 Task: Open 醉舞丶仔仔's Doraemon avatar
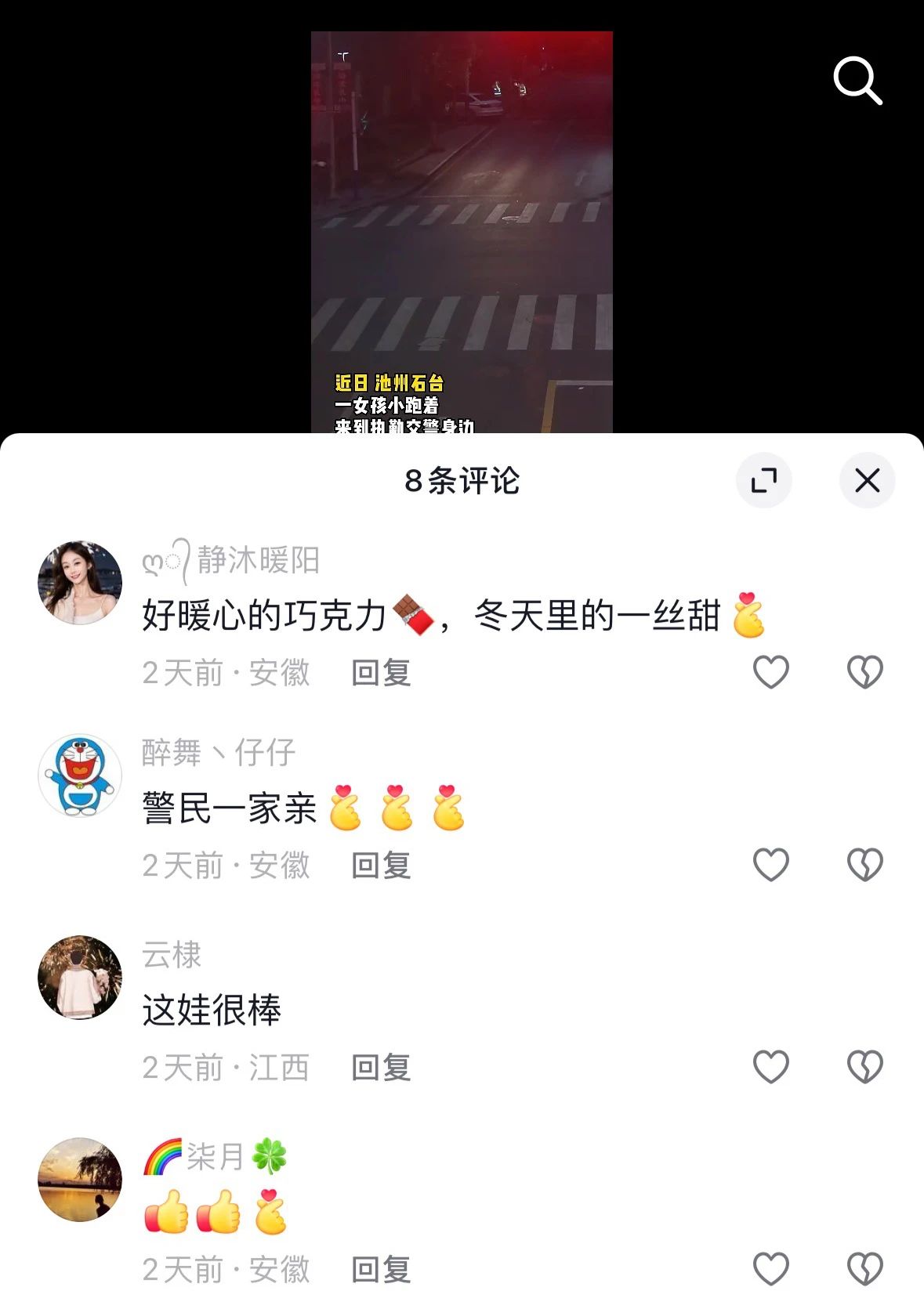80,775
